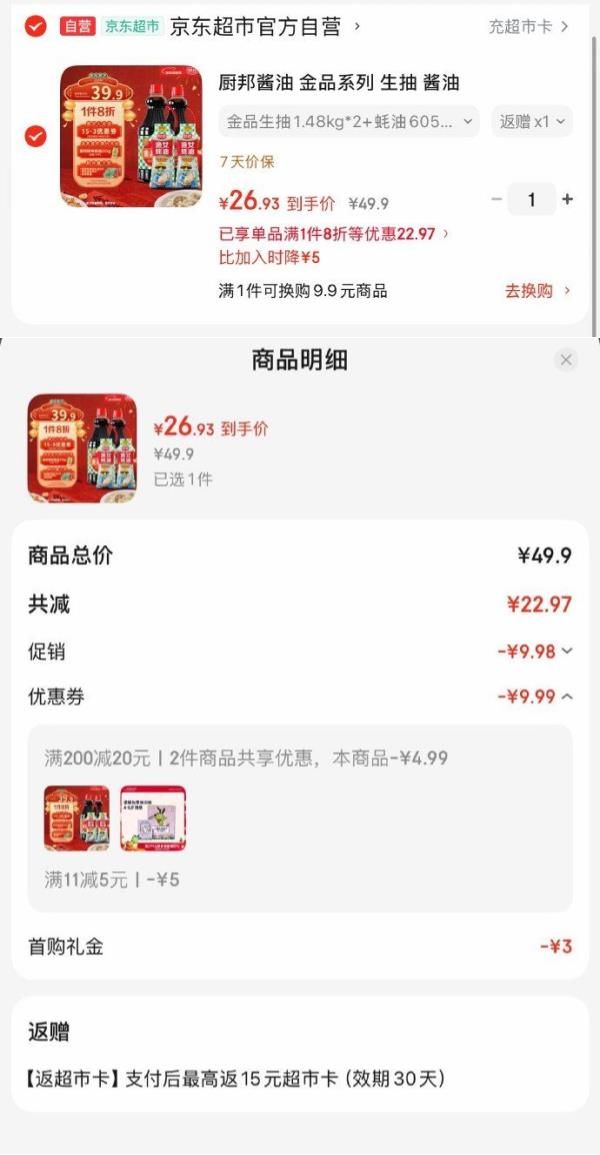Screen dimensions: 600x1155
Task: Decrease the item quantity by one
Action: 496,200
